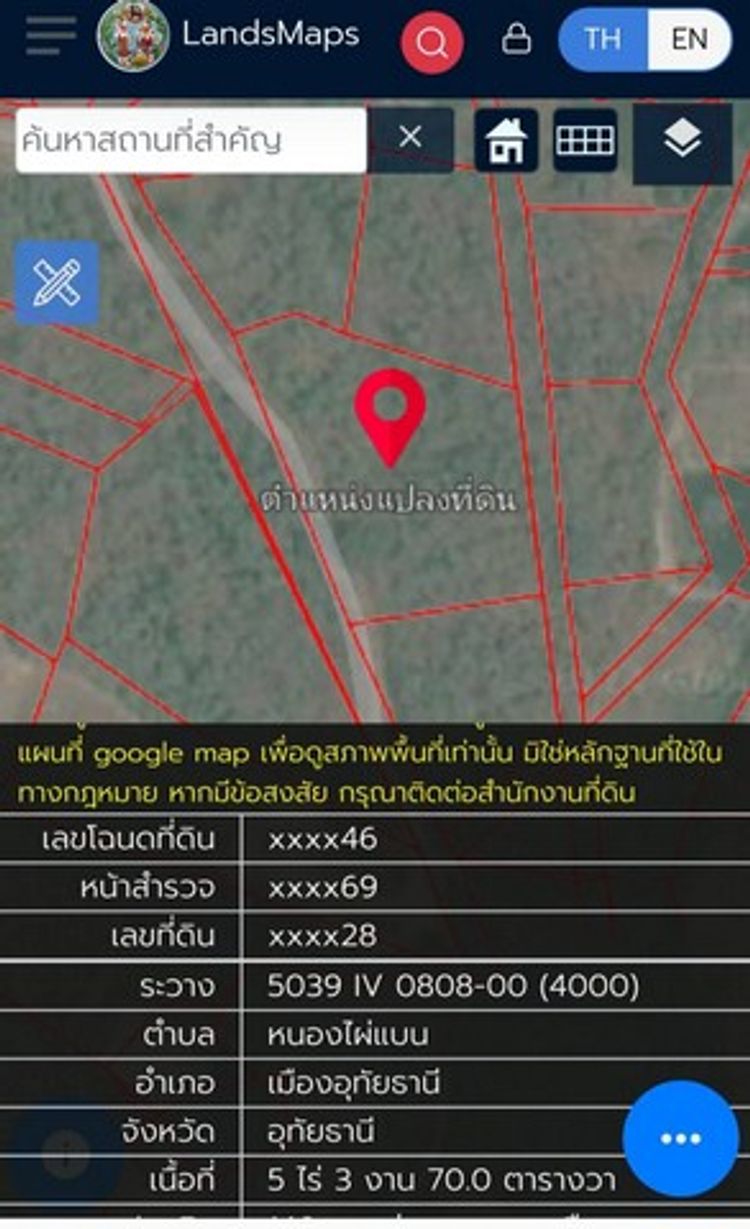Screen dimensions: 750x1229
Task: Tap the house icon button
Action: [506, 141]
